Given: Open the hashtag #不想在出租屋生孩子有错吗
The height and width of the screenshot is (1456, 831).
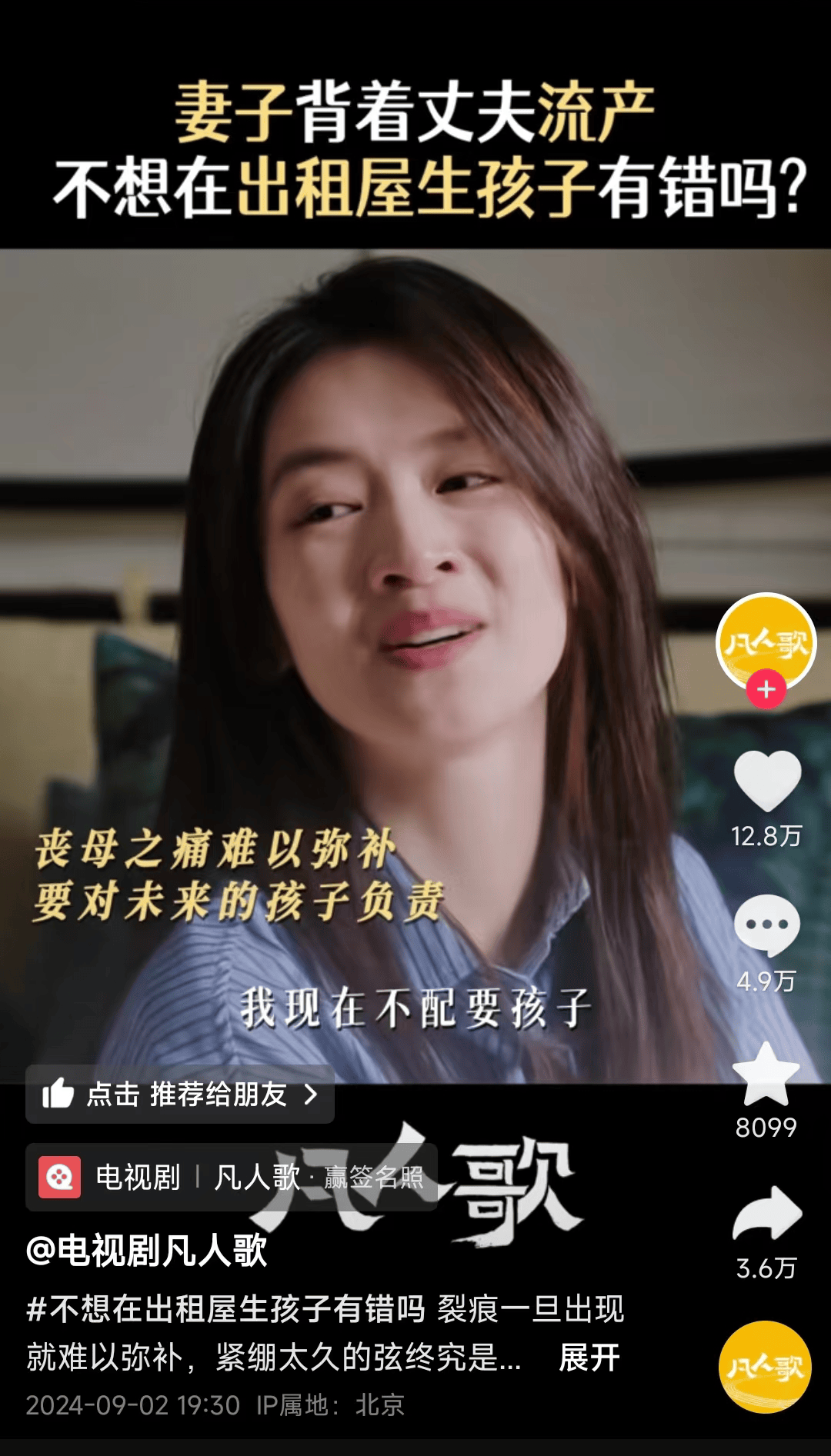Looking at the screenshot, I should (x=225, y=1308).
